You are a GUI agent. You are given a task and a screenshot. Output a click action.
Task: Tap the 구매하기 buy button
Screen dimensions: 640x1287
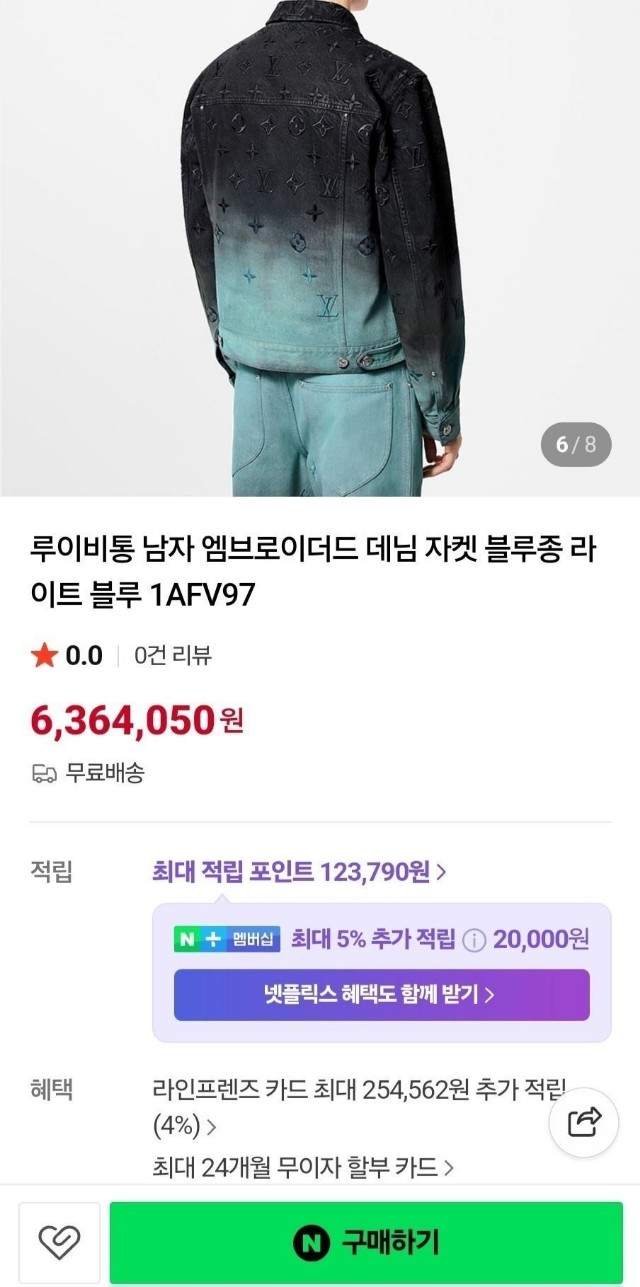coord(366,1242)
